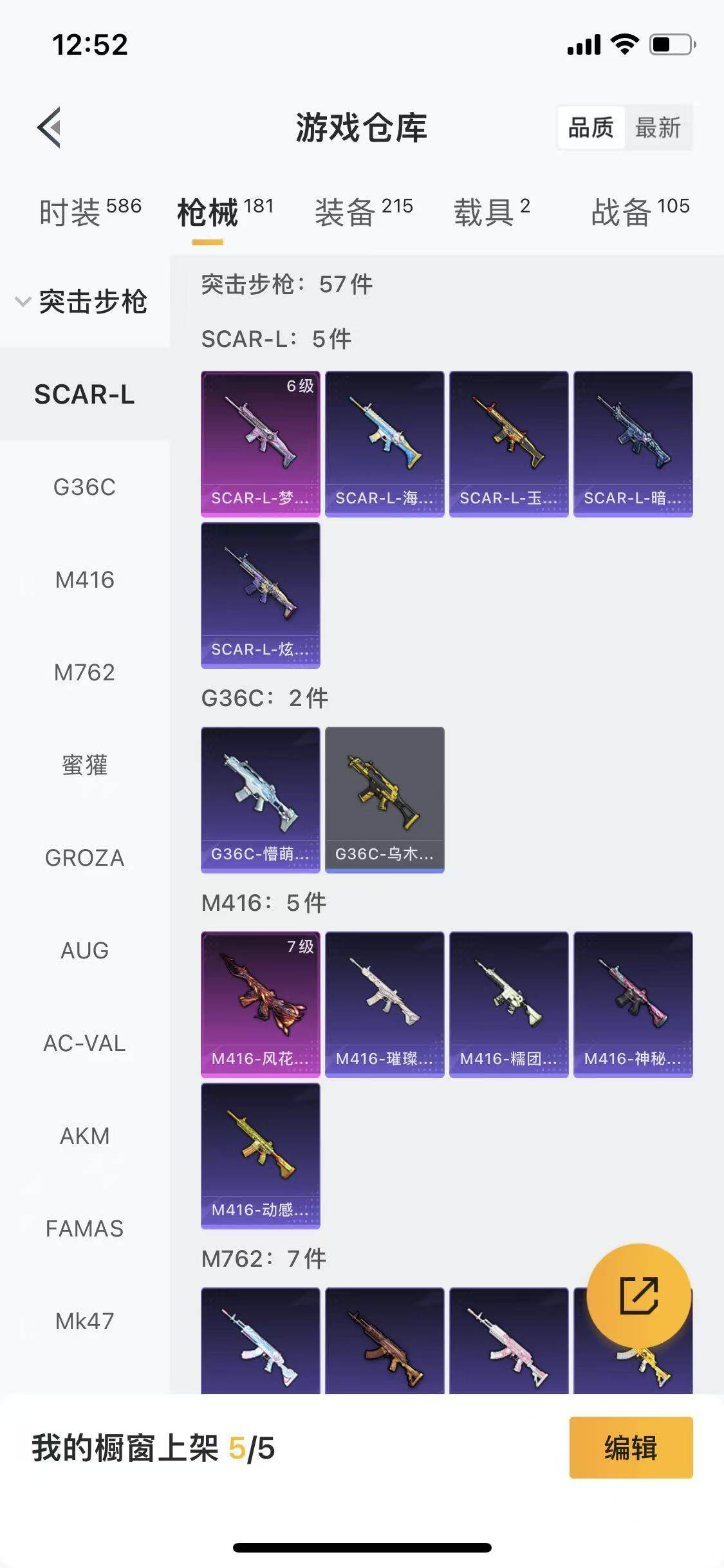Sort inventory by 品质
Viewport: 724px width, 1568px height.
(591, 127)
